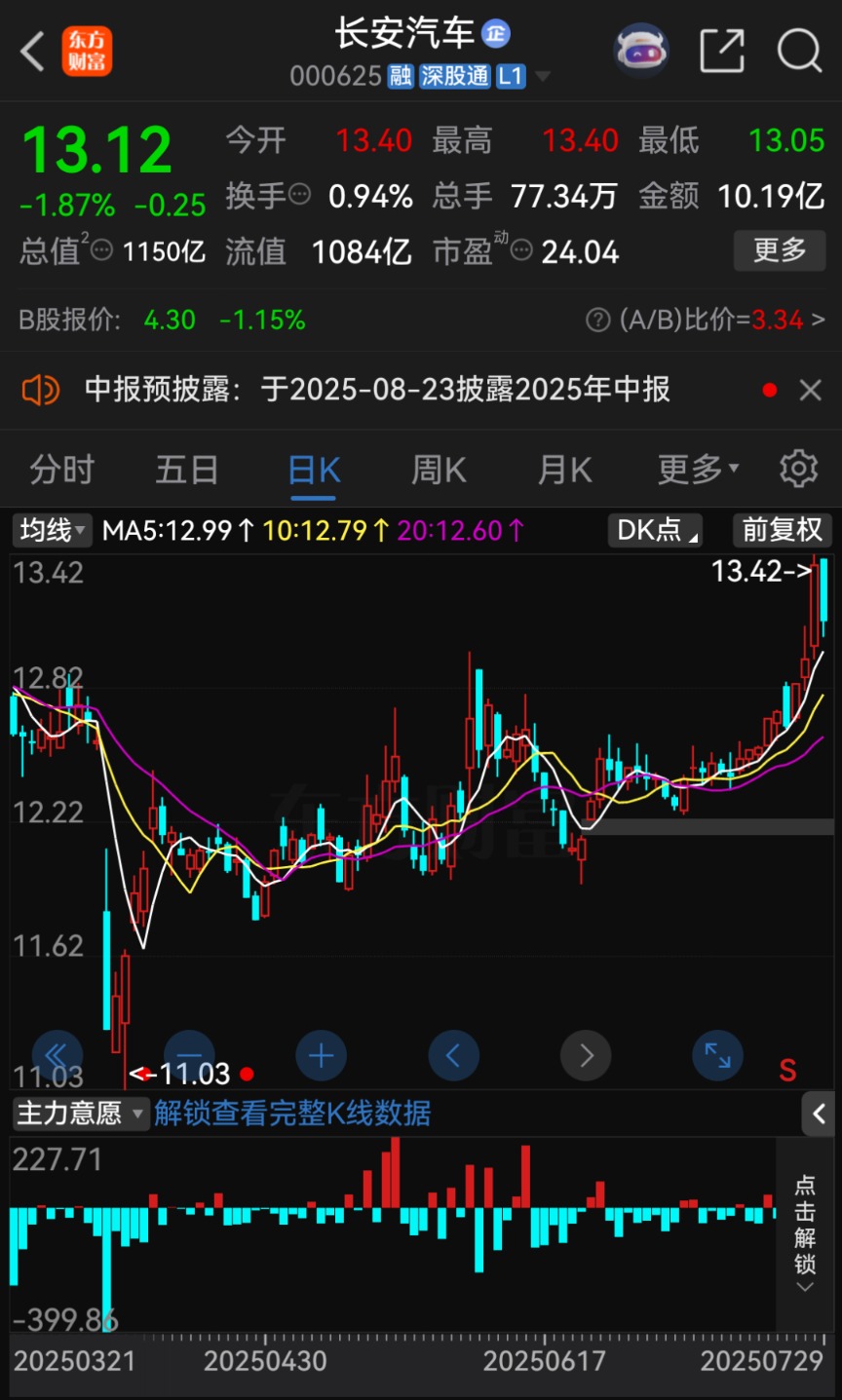Select the 月K monthly chart tab
842x1400 pixels.
[564, 470]
